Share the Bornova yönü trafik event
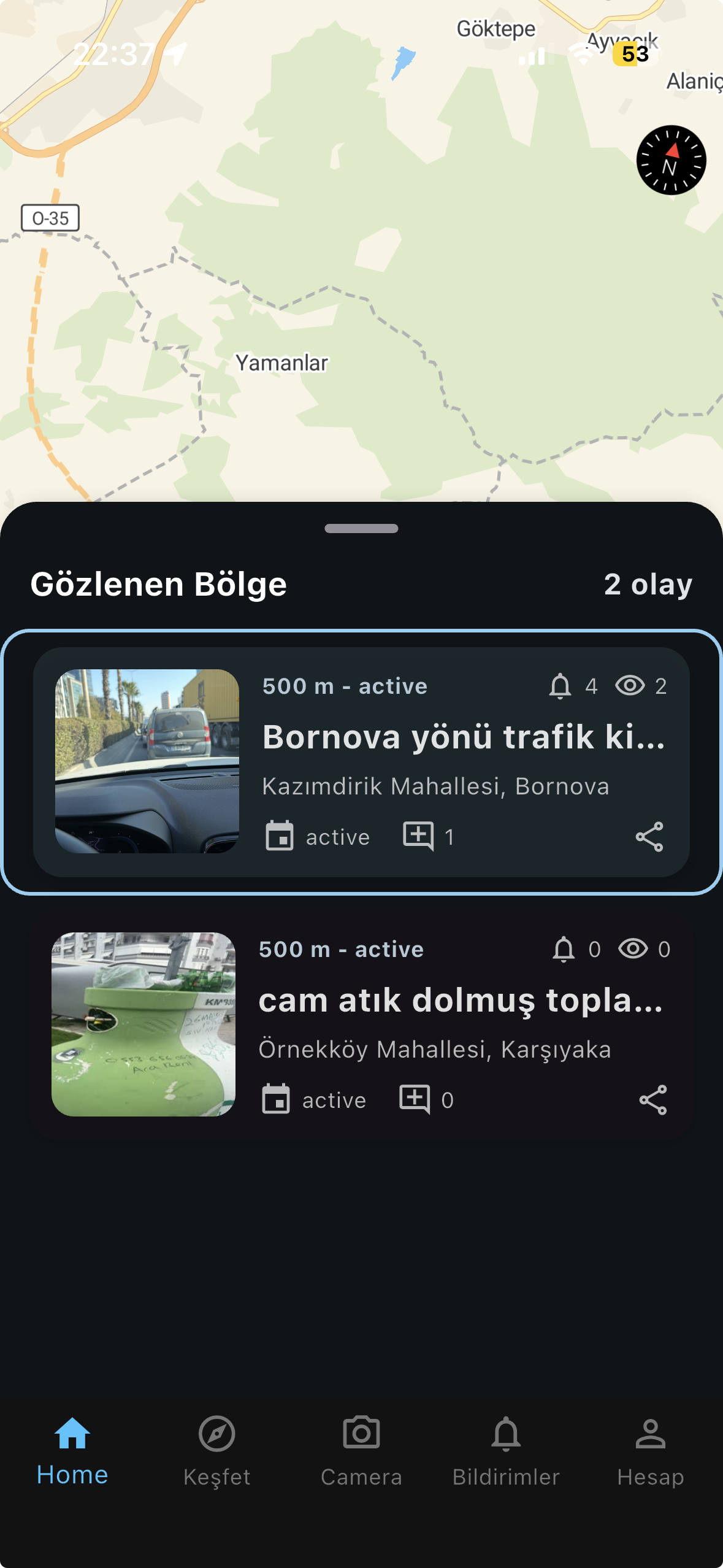 [x=649, y=837]
